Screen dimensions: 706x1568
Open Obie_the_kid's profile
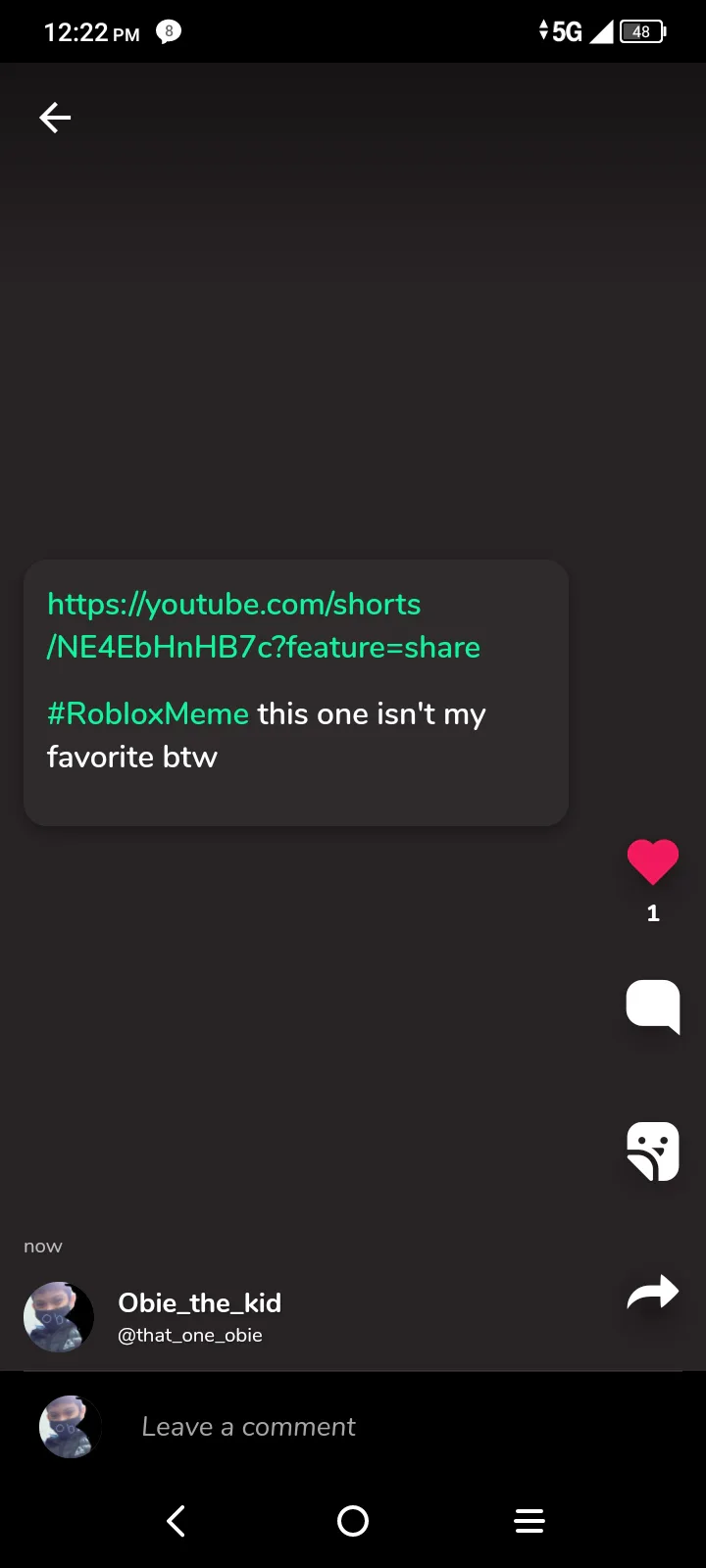(199, 1303)
